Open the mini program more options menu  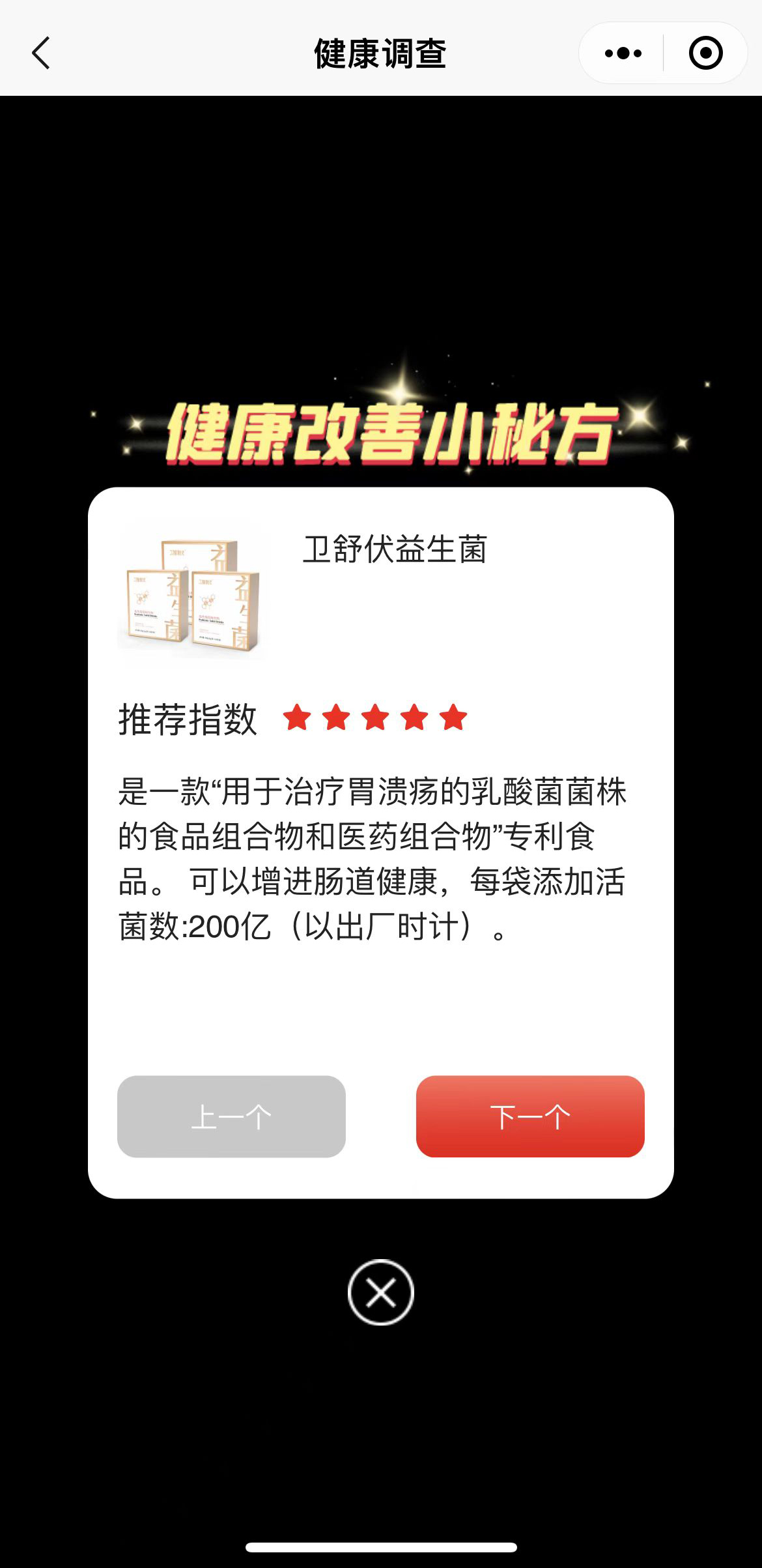[x=623, y=53]
